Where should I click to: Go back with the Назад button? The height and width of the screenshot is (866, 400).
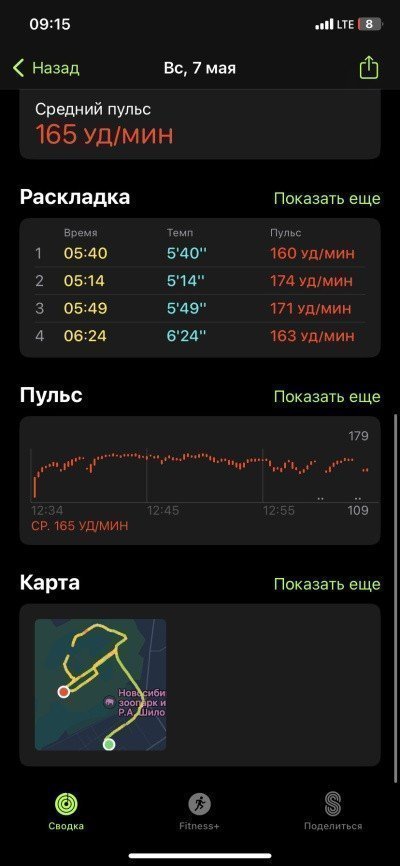pyautogui.click(x=46, y=68)
